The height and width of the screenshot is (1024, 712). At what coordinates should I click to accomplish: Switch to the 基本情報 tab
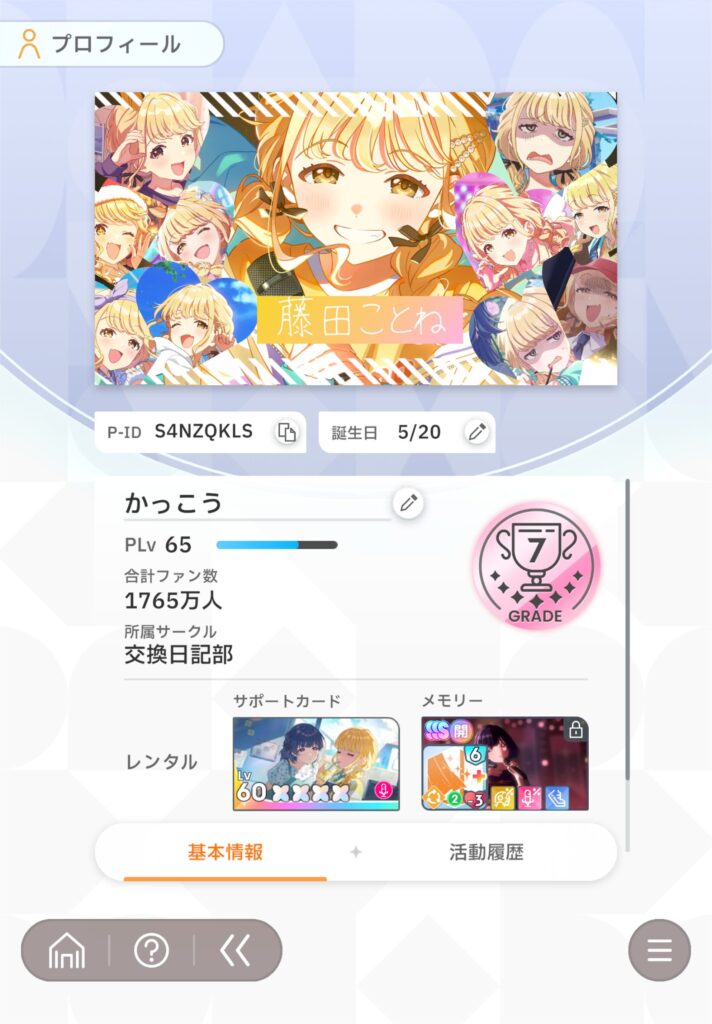click(225, 853)
